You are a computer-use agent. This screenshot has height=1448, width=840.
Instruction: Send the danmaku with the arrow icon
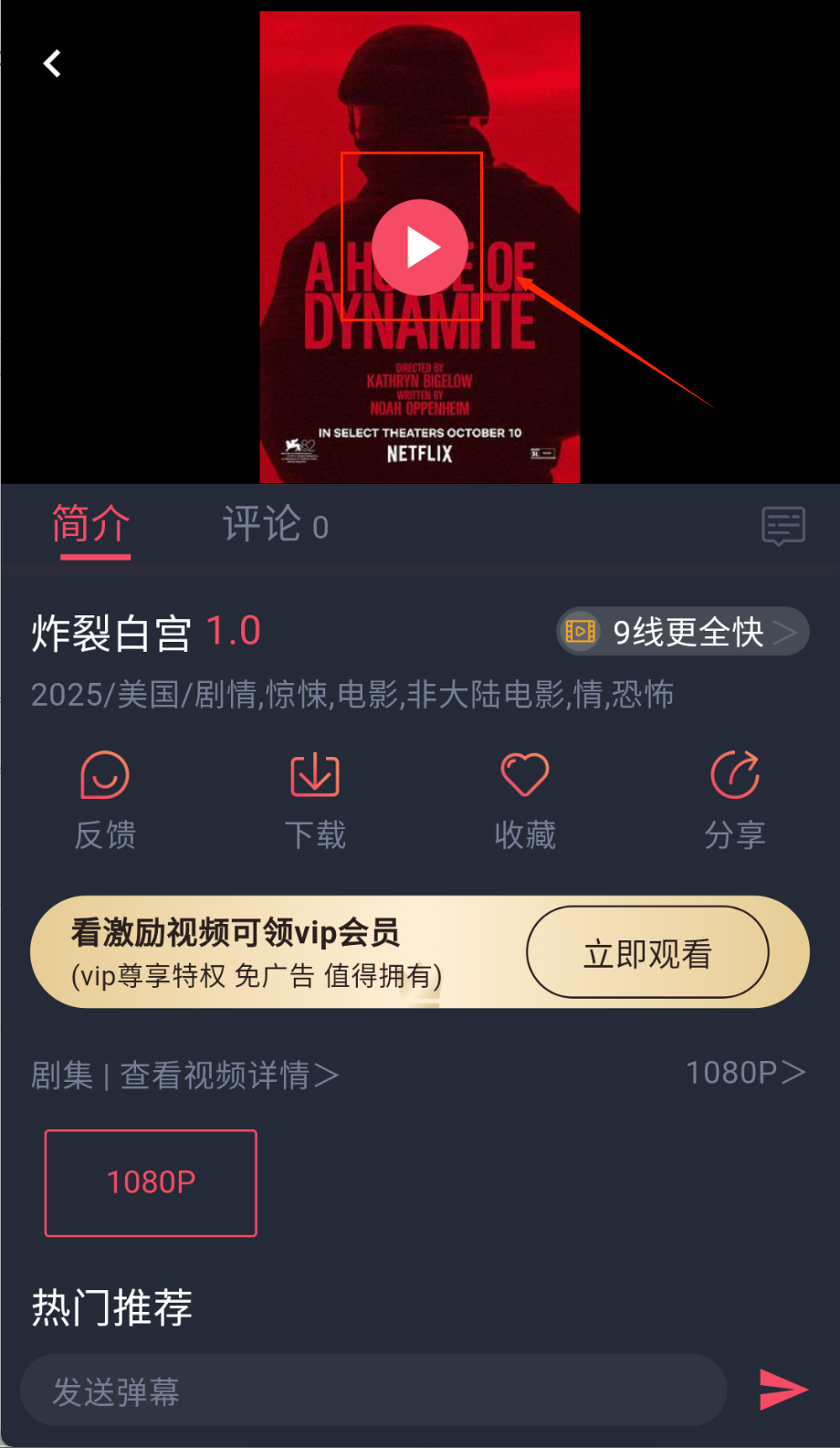click(x=782, y=1390)
